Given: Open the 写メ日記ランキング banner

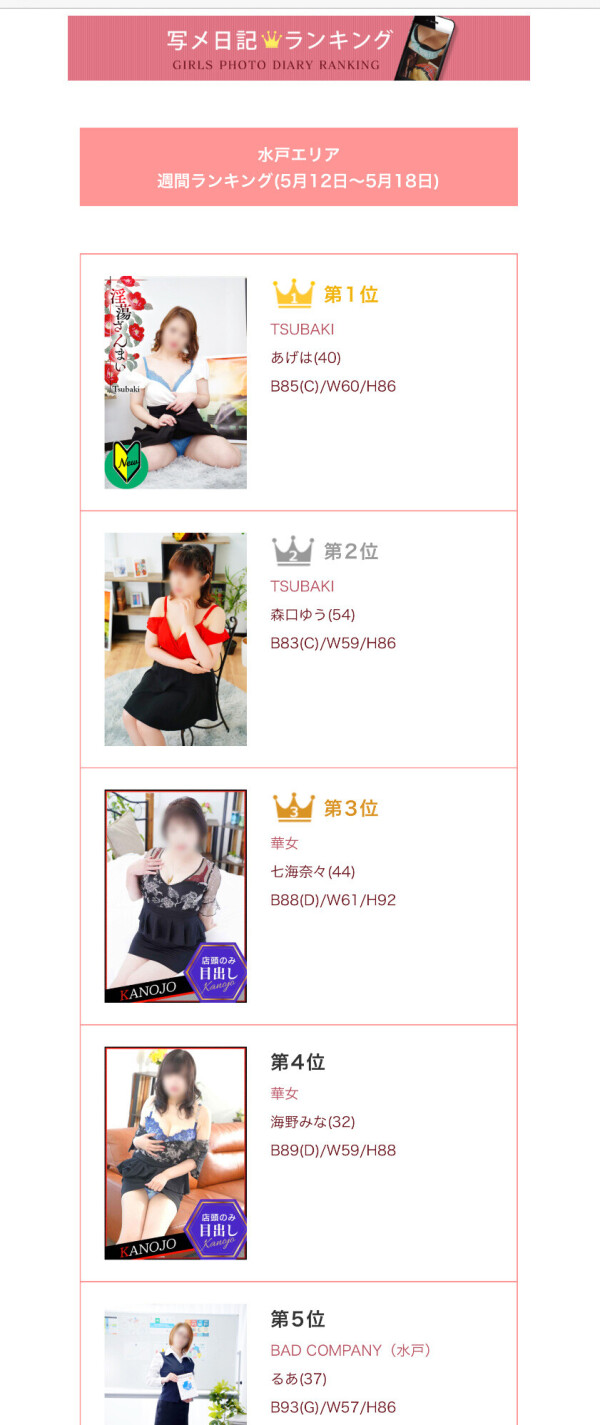Looking at the screenshot, I should coord(298,48).
